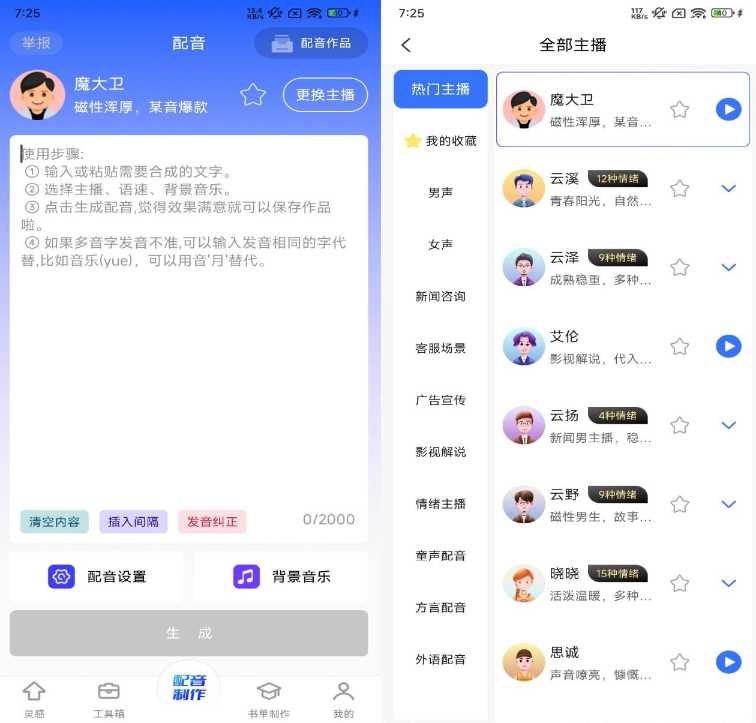Tap the 生成 generate button
The width and height of the screenshot is (756, 723).
coord(188,633)
